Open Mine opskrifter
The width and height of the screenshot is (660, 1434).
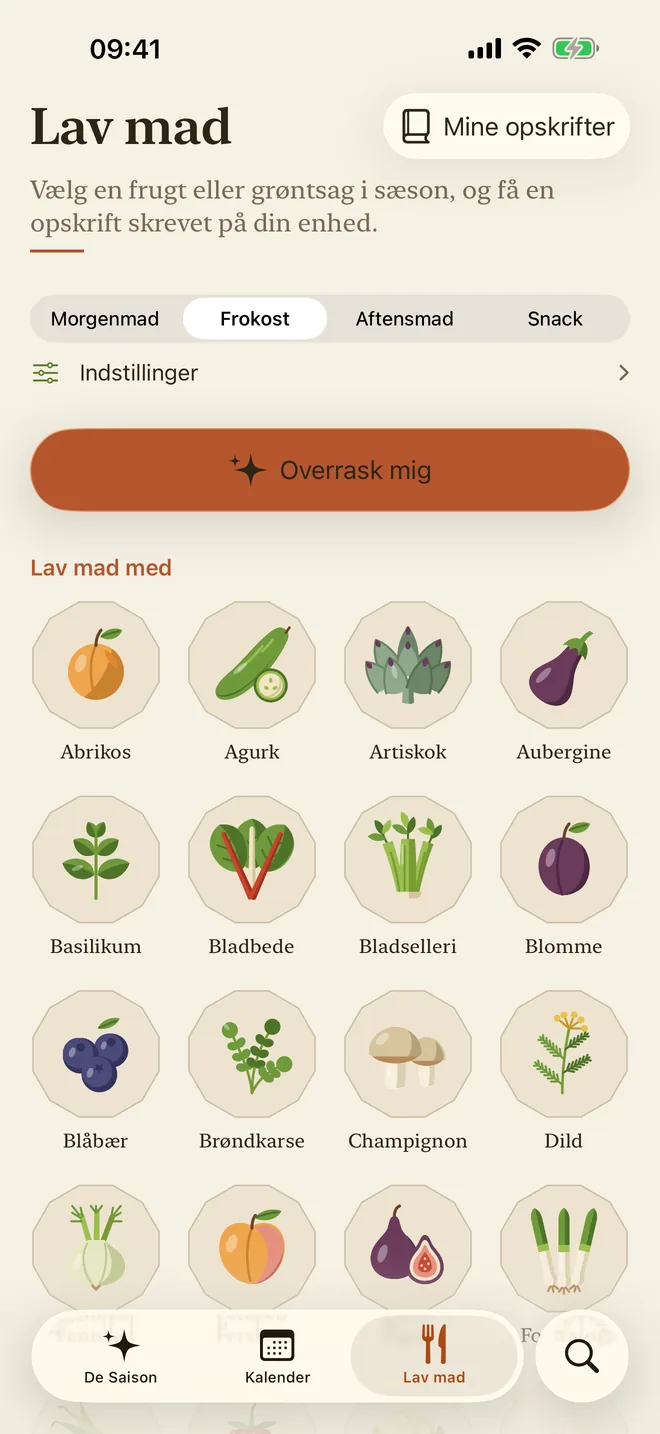(x=507, y=127)
